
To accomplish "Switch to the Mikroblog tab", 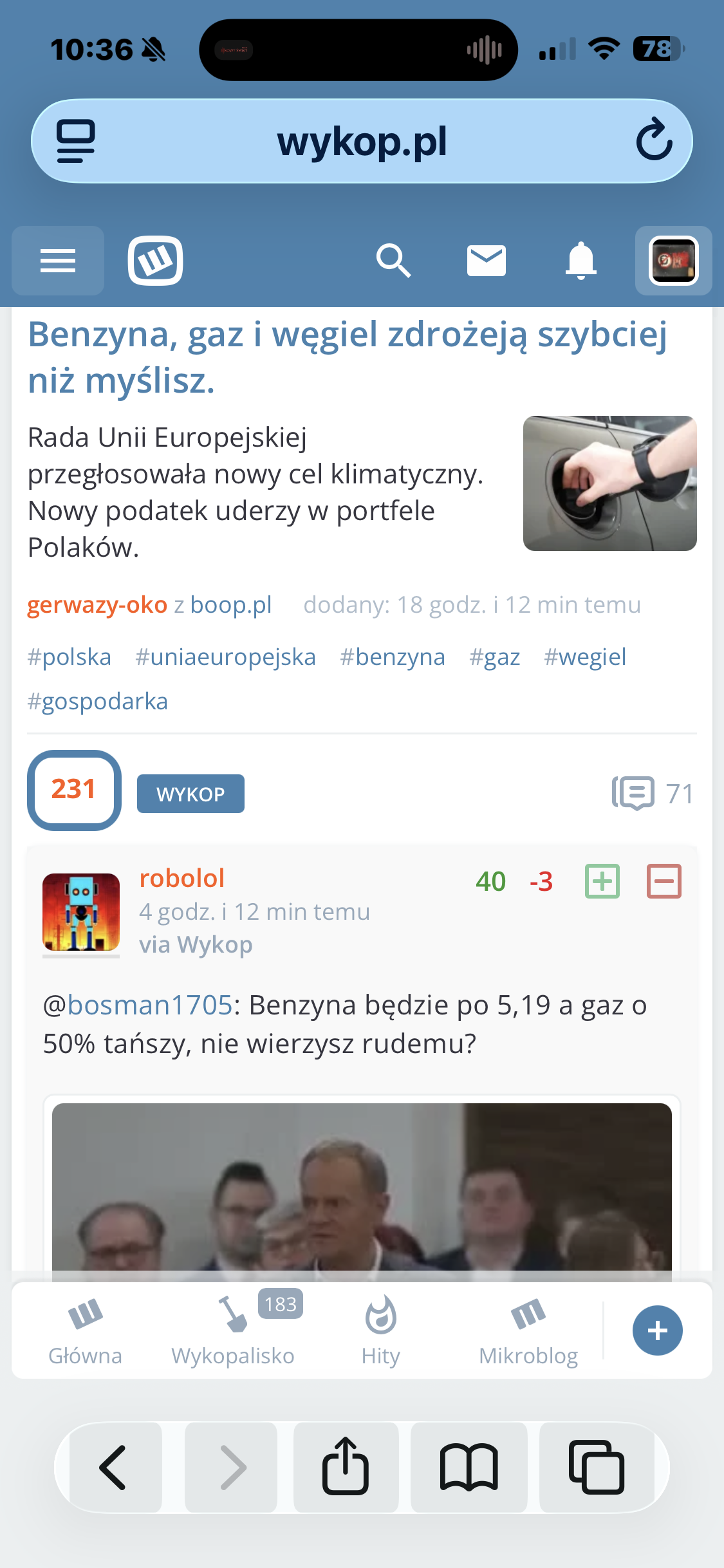I will 528,1330.
